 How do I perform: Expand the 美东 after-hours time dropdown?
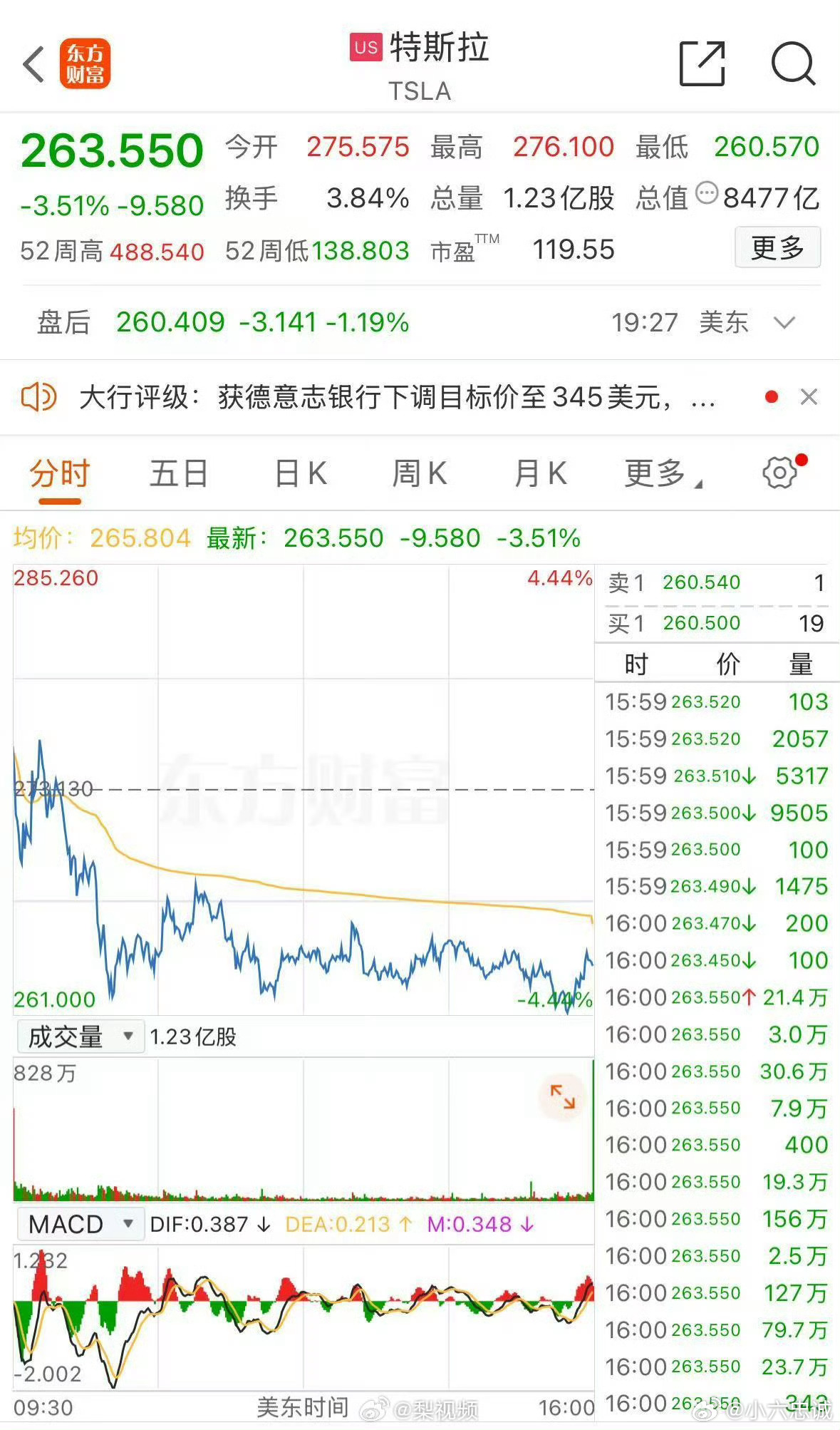pyautogui.click(x=784, y=323)
